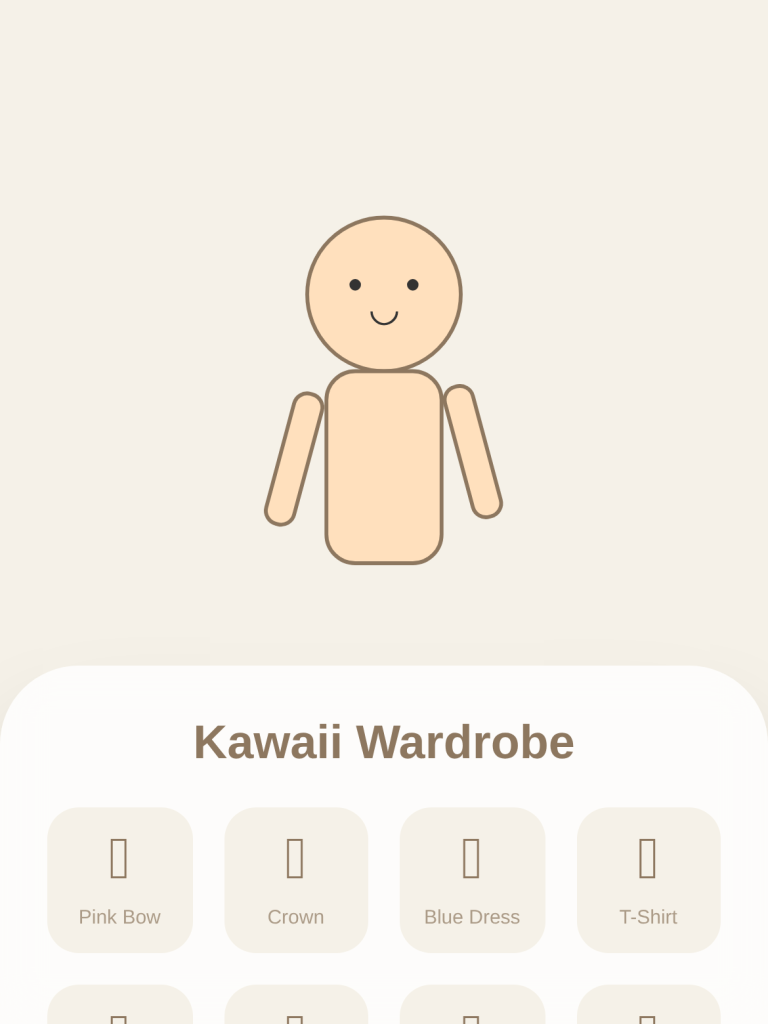The width and height of the screenshot is (768, 1024).
Task: Click the Pink Bow label text
Action: pos(120,917)
